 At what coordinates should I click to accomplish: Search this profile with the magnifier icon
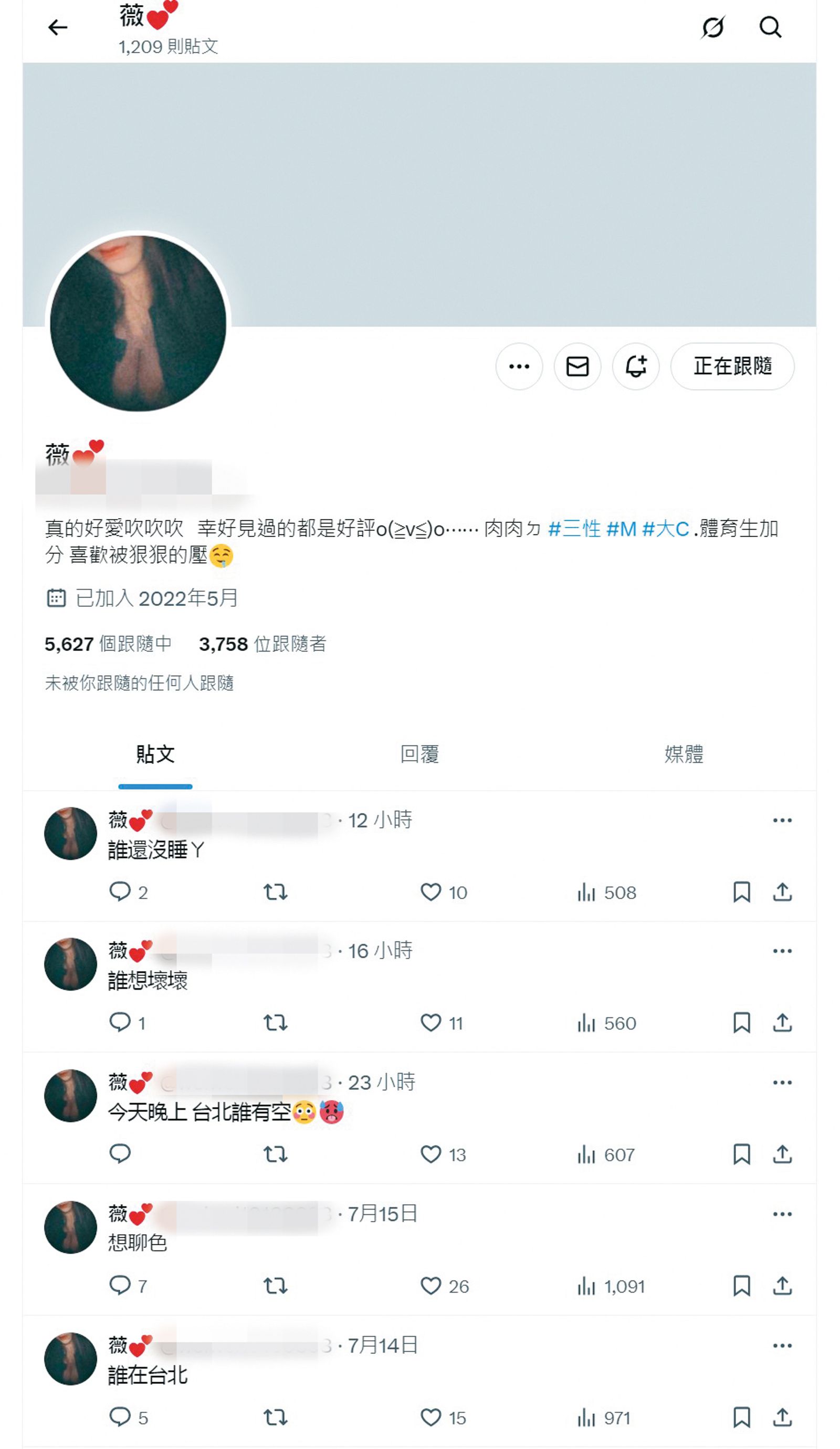point(770,27)
